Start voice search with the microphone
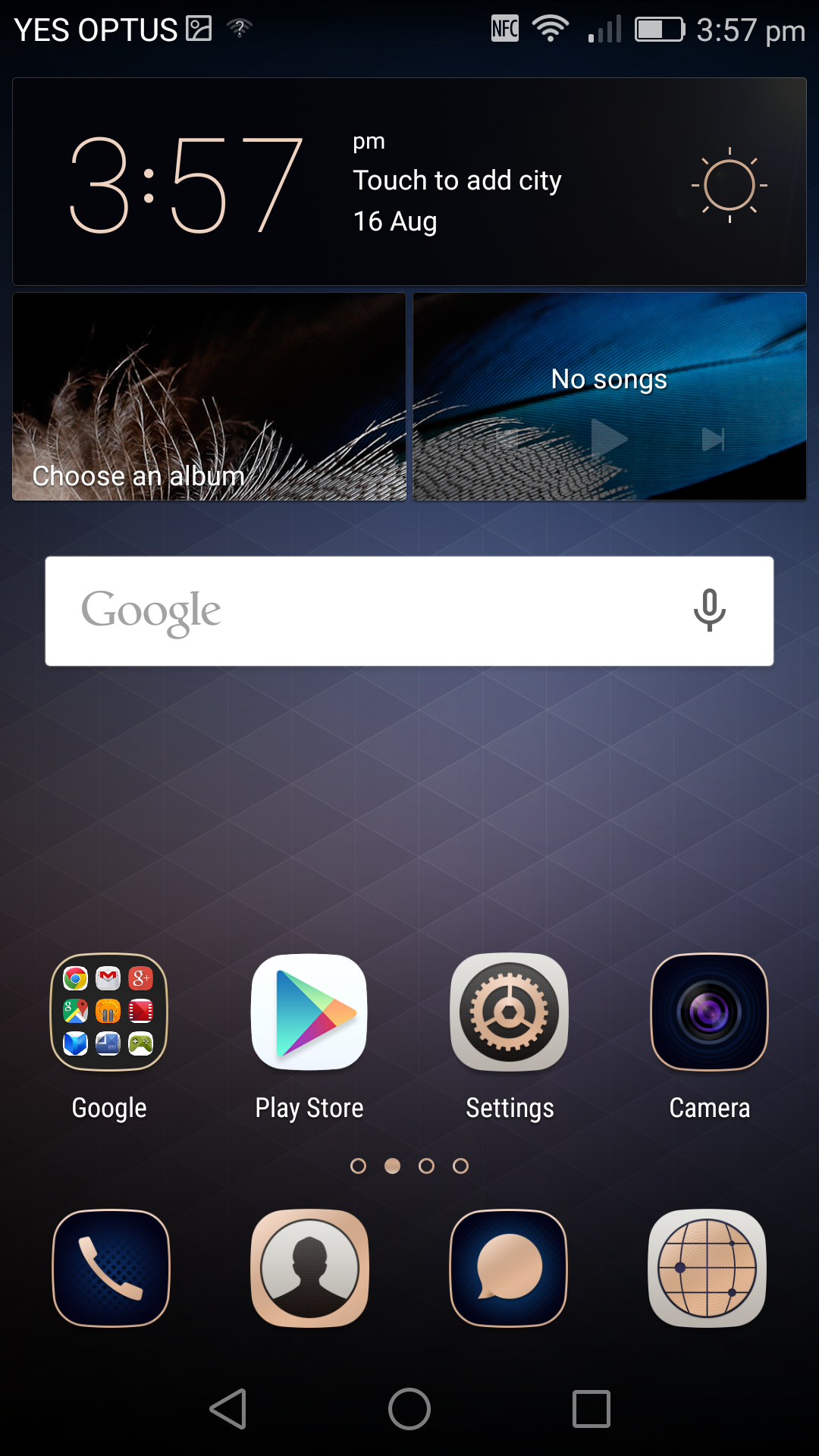 (710, 610)
